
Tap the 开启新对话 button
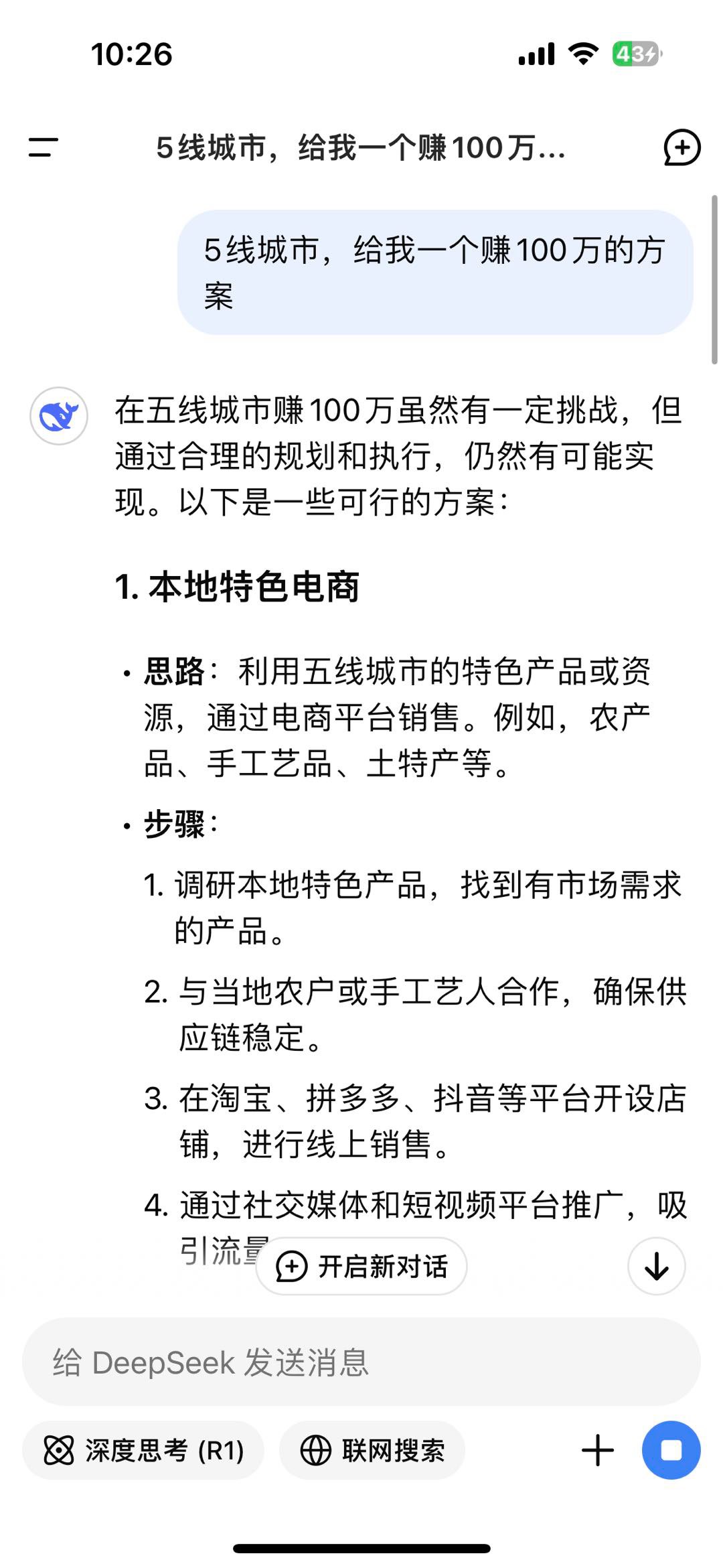click(361, 1266)
